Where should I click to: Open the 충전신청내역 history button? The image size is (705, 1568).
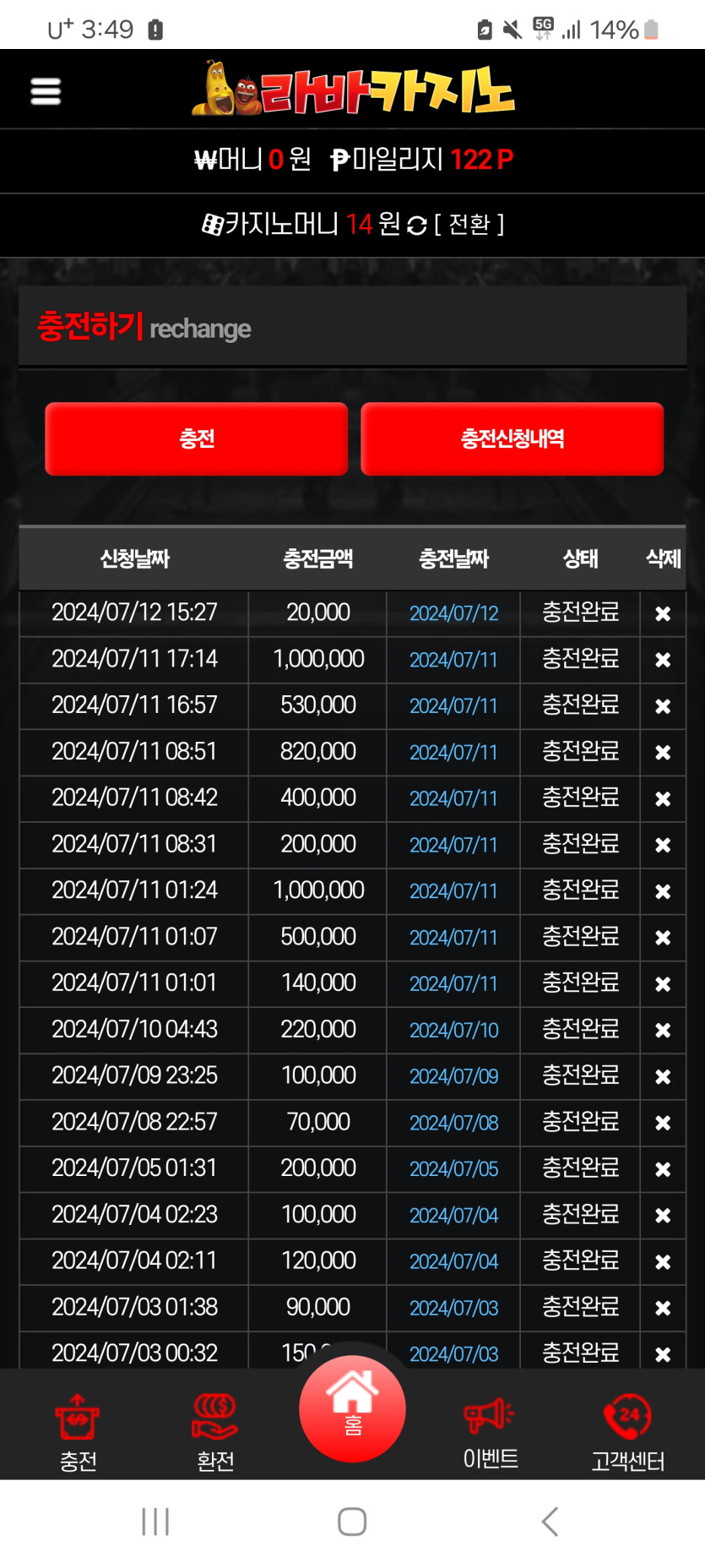(512, 438)
